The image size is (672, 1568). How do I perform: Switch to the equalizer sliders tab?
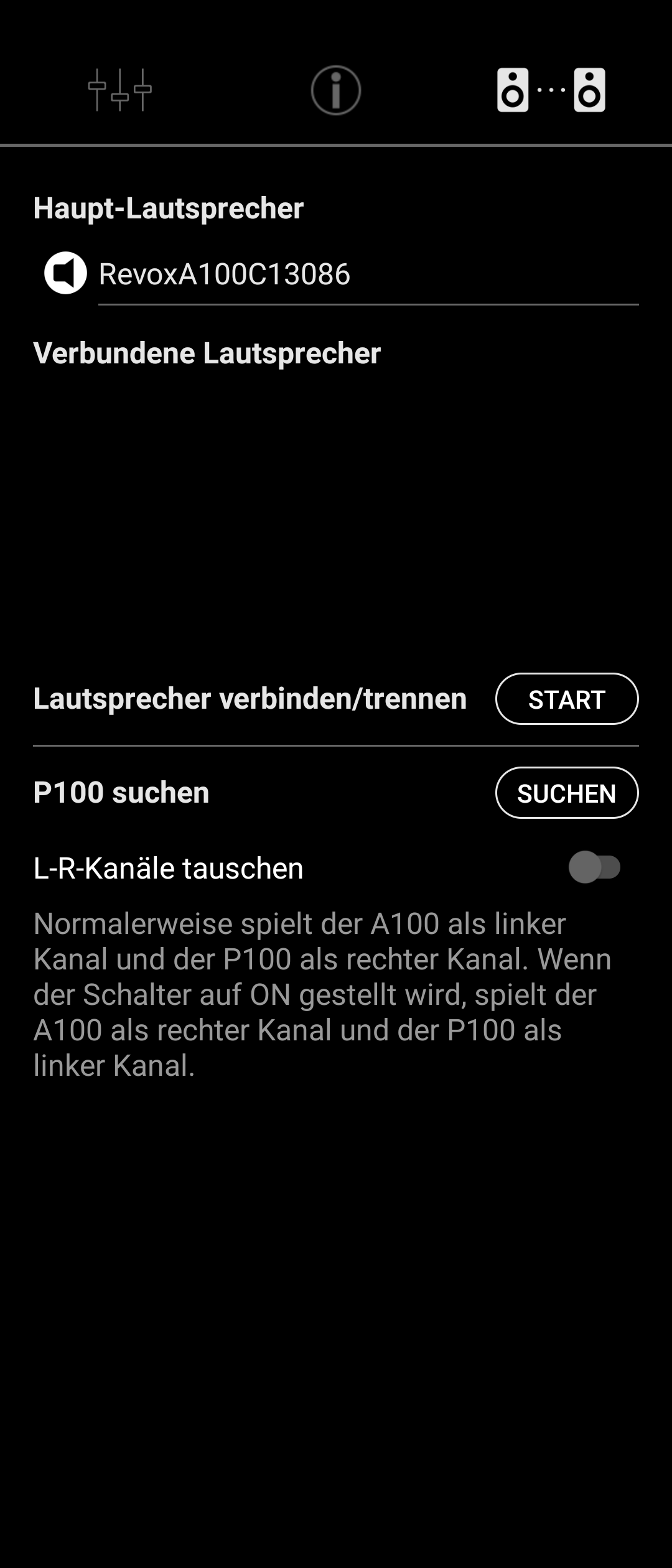[x=119, y=90]
